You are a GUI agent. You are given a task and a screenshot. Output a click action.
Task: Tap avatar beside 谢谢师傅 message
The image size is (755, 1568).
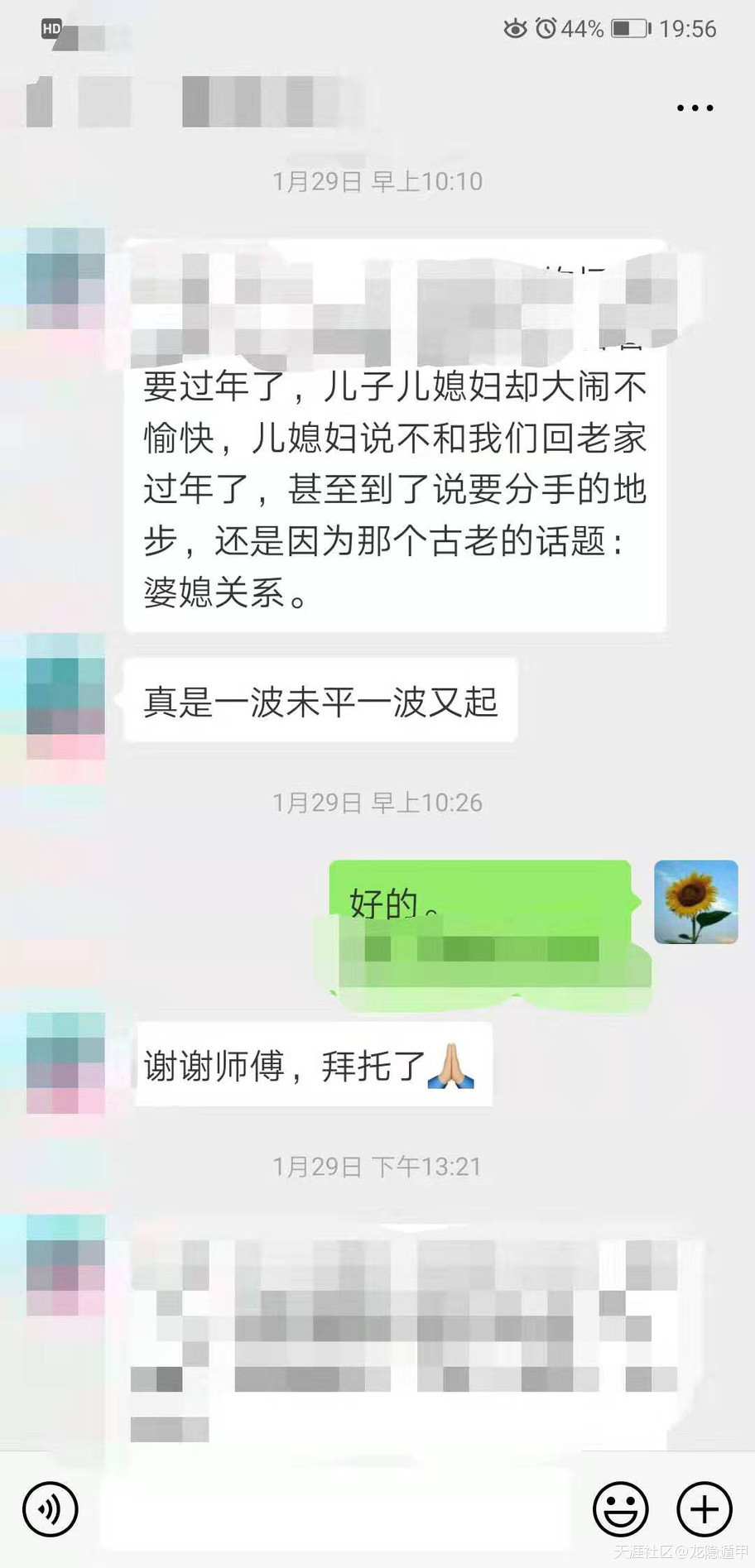(x=65, y=1062)
